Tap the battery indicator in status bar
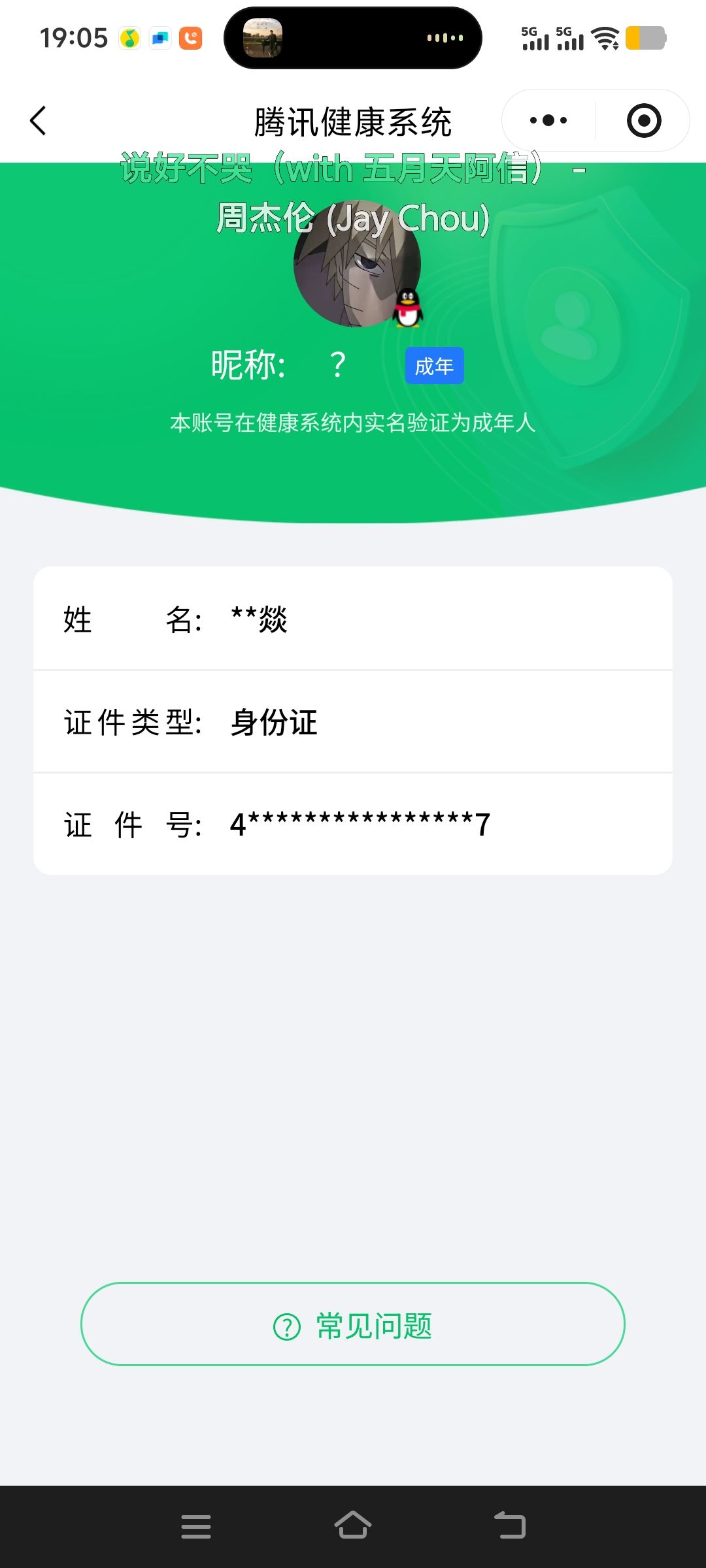 (647, 37)
